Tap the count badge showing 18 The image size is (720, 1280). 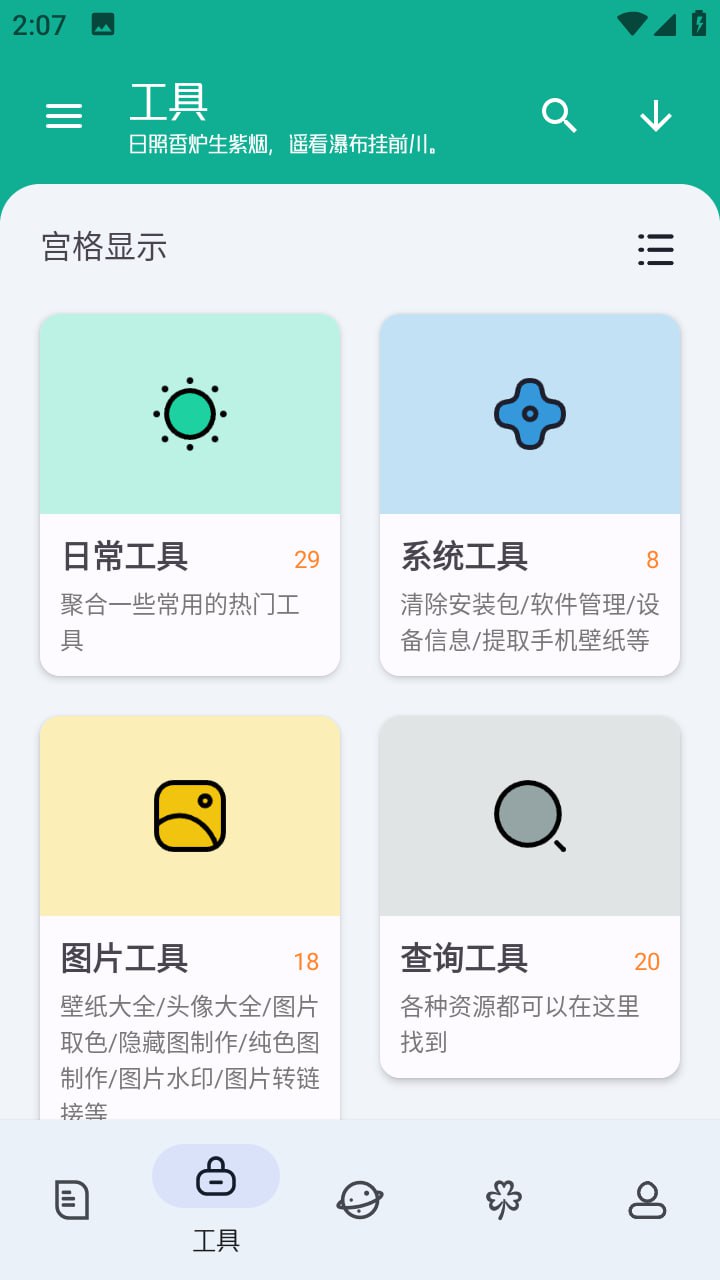(306, 962)
